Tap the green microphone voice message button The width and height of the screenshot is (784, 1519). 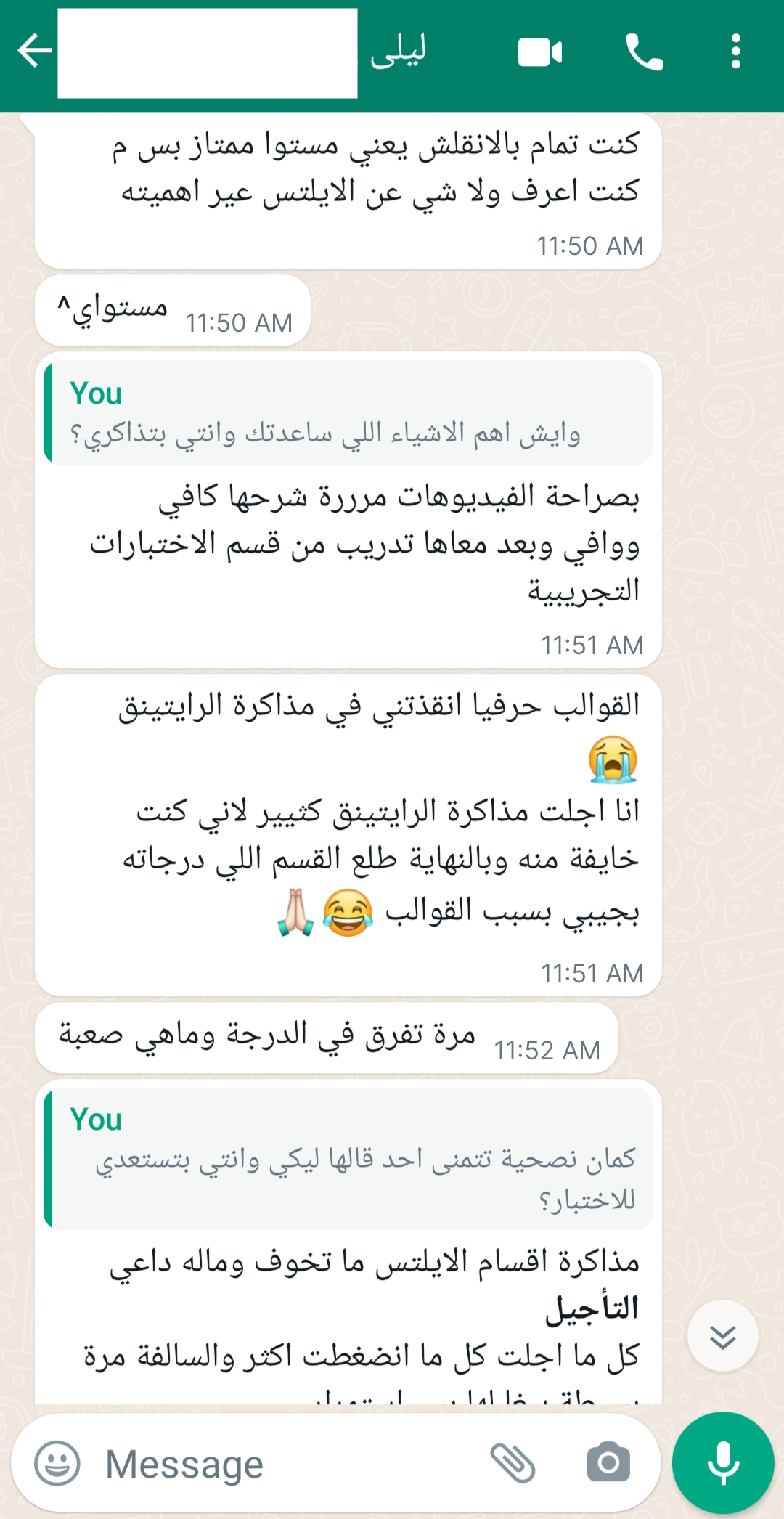723,1464
